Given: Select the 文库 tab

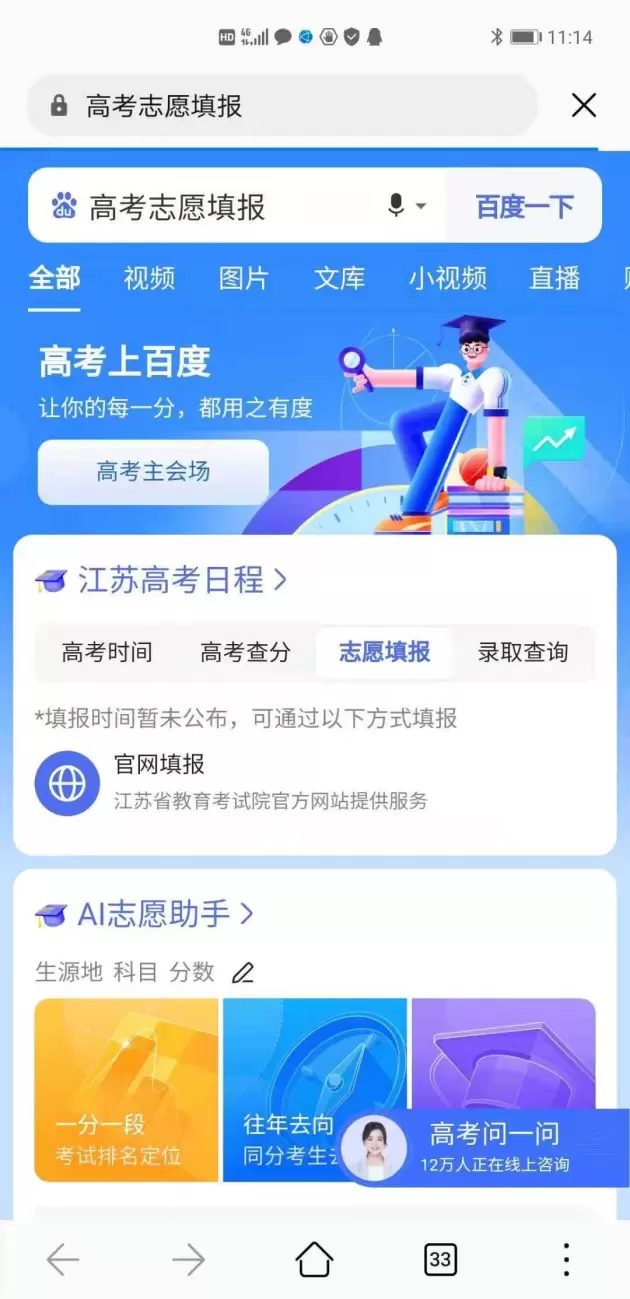Looking at the screenshot, I should [339, 278].
